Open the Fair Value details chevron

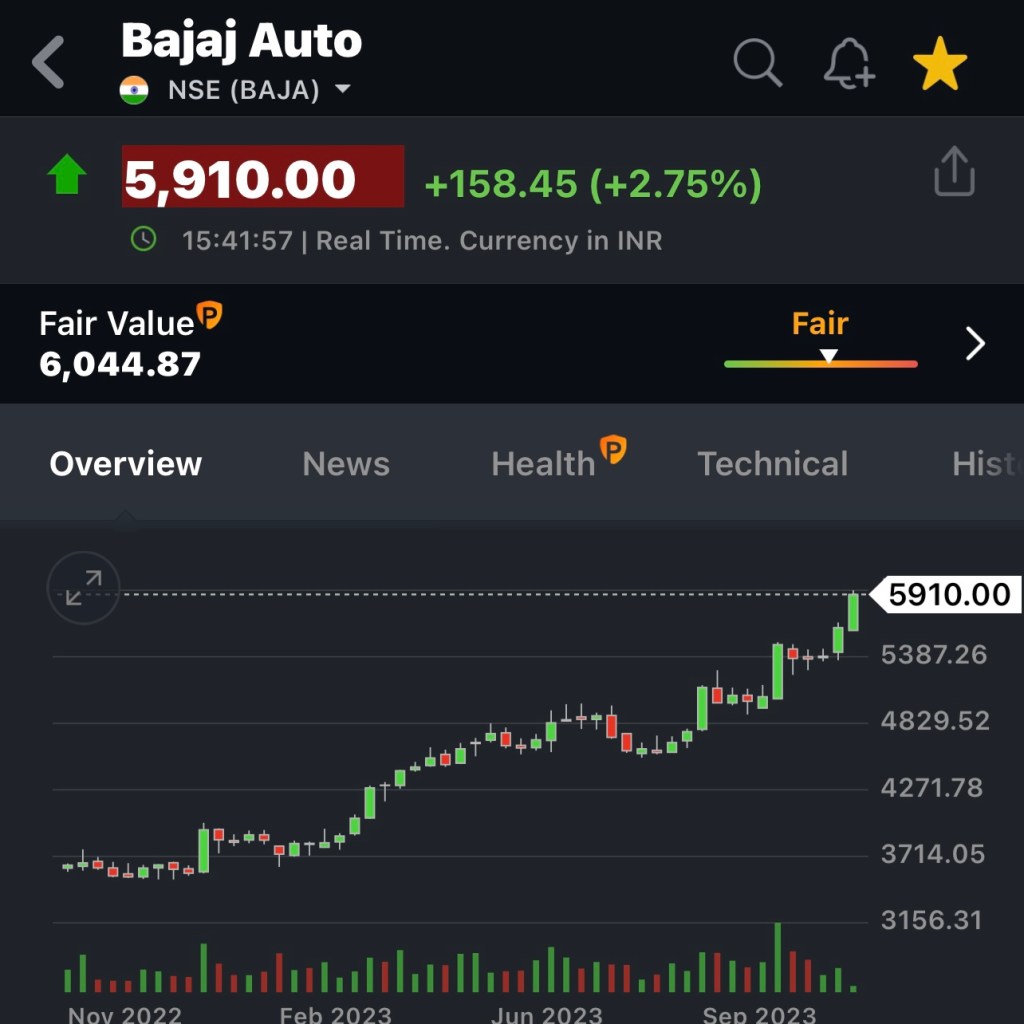(x=975, y=344)
